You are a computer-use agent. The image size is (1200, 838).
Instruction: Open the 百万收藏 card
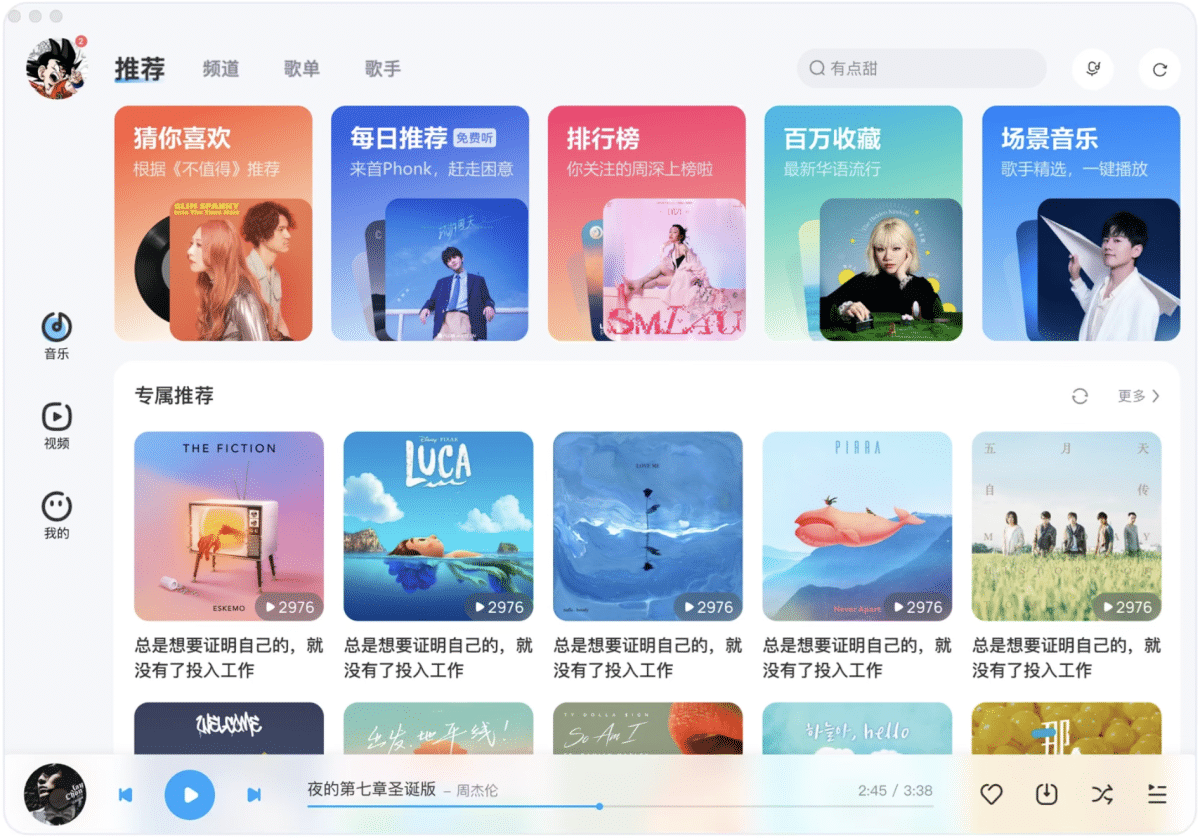[863, 223]
